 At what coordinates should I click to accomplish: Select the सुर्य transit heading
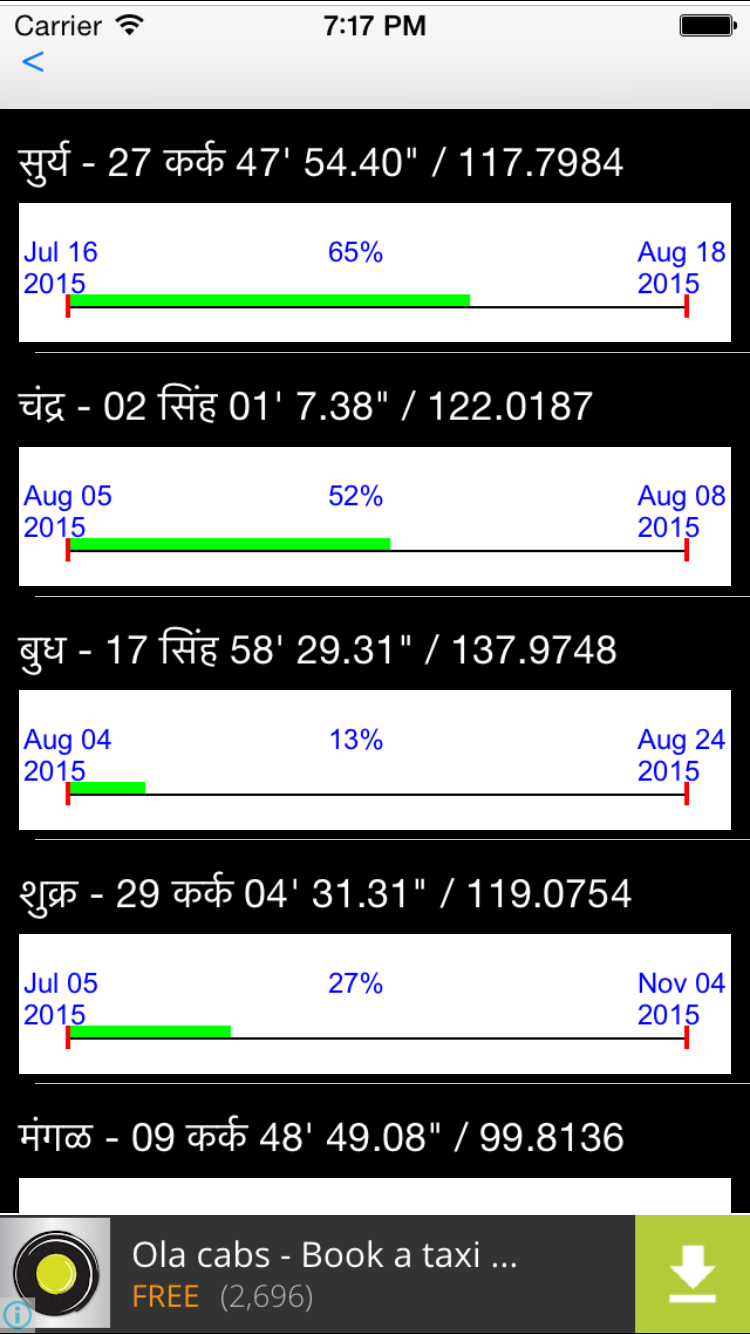320,160
